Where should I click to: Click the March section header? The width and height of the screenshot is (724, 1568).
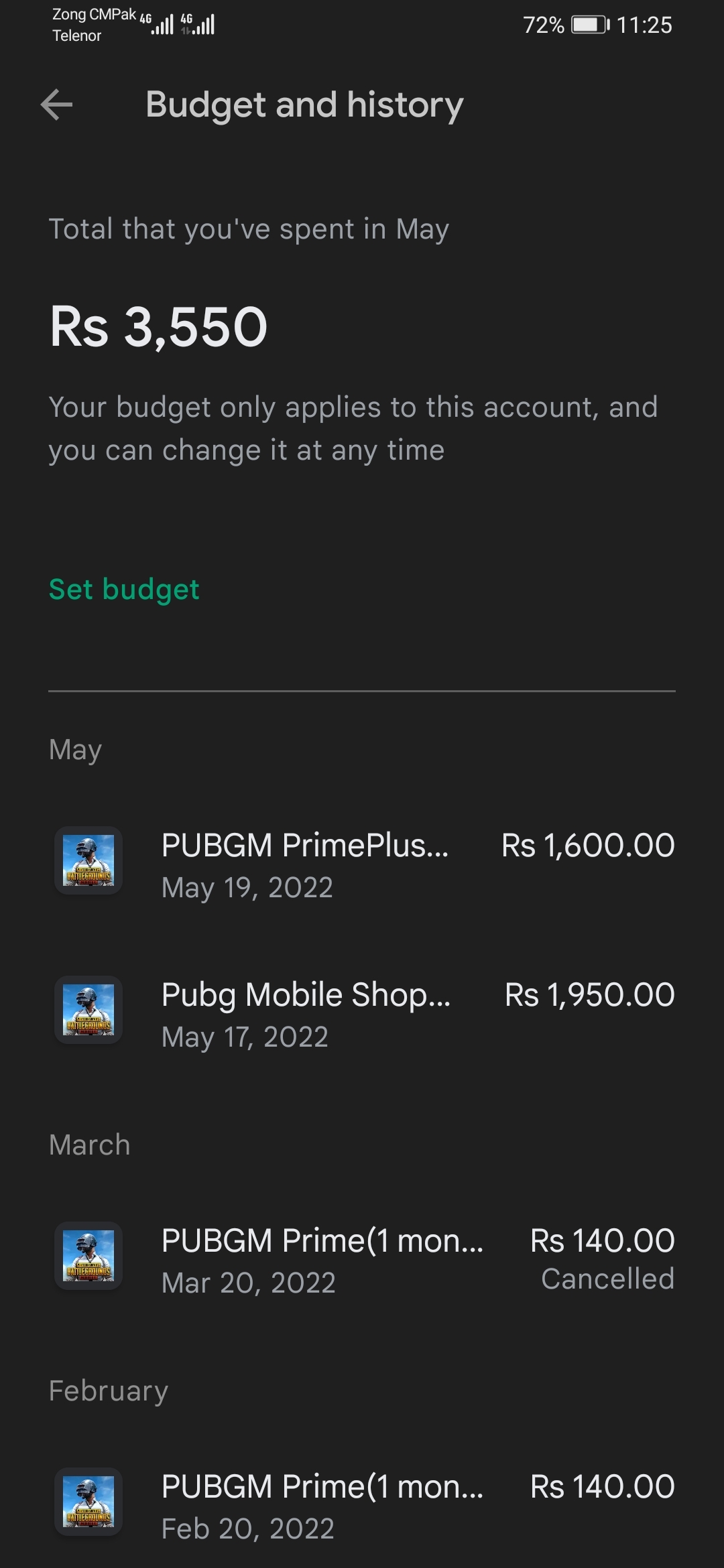click(x=88, y=1145)
